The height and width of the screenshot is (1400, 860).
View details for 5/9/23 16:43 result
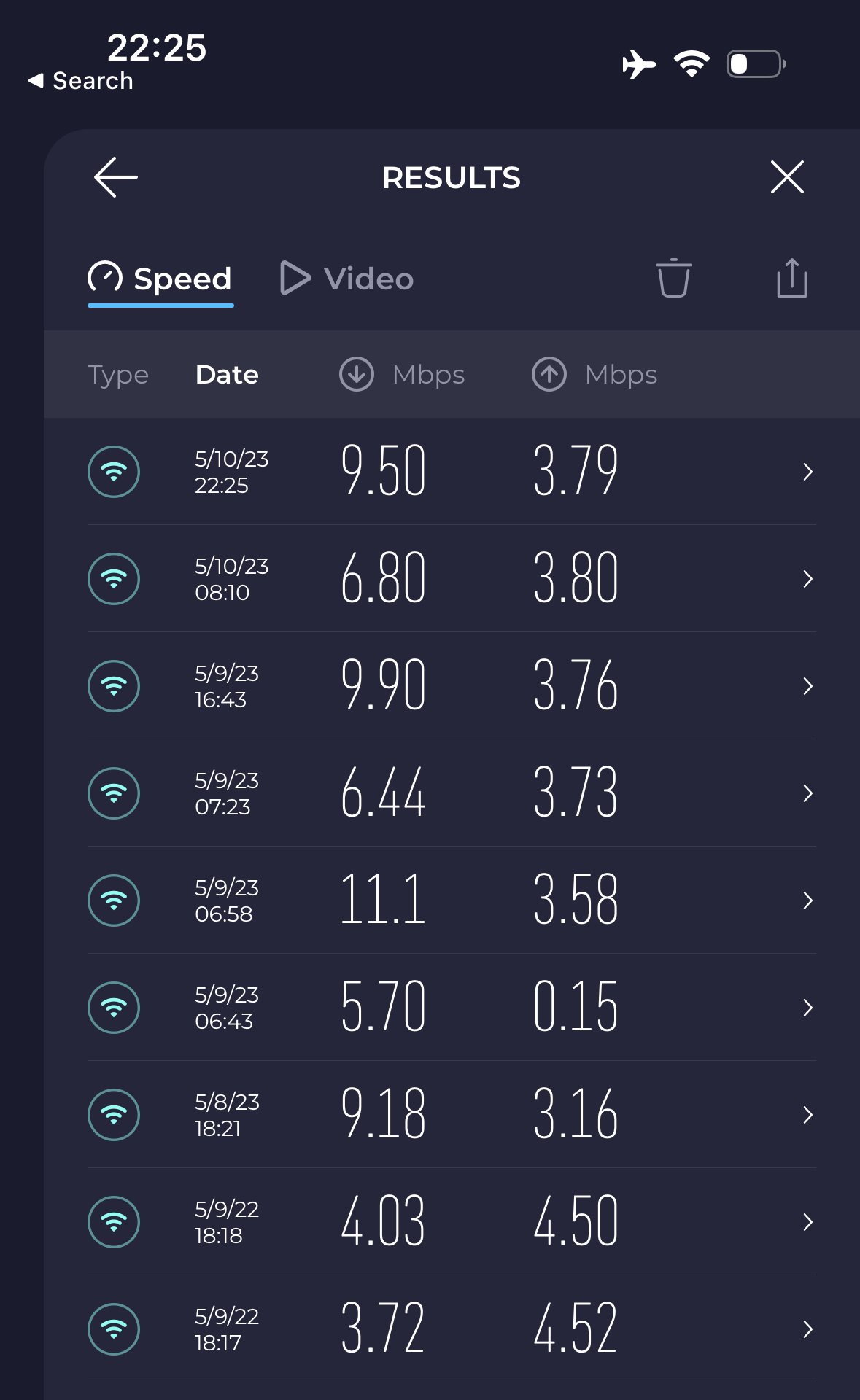tap(452, 686)
